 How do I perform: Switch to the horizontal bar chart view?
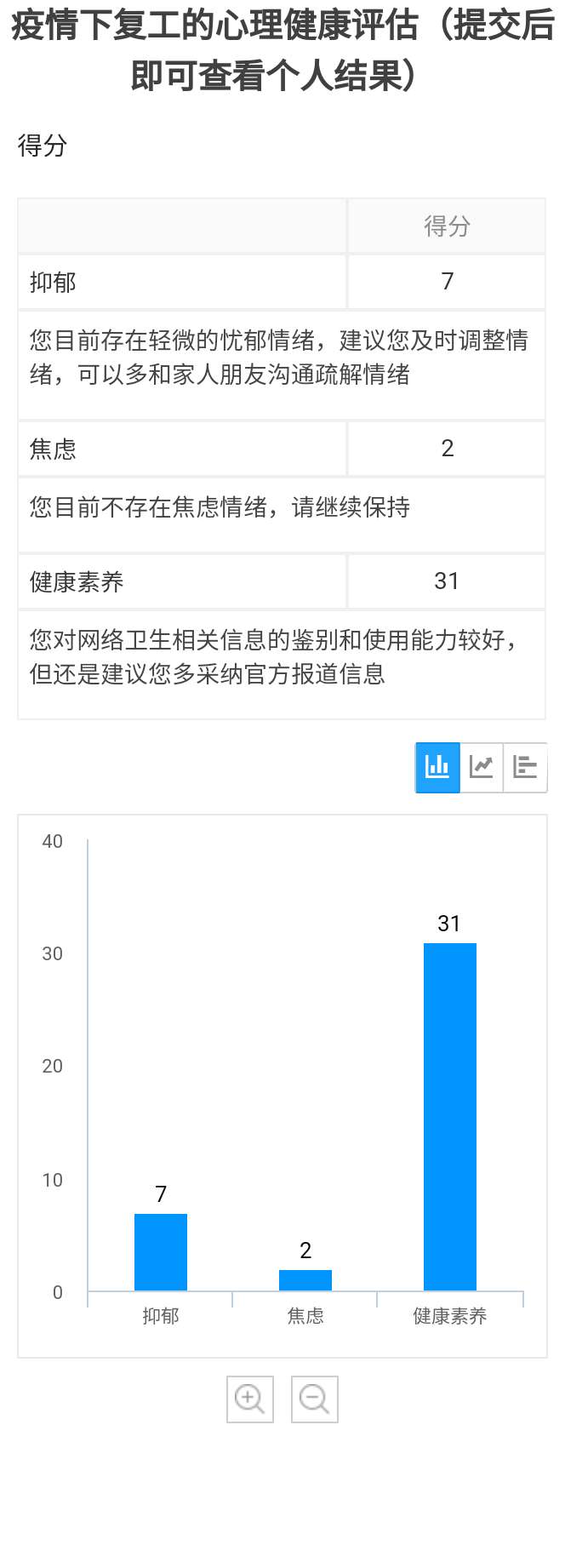[525, 767]
